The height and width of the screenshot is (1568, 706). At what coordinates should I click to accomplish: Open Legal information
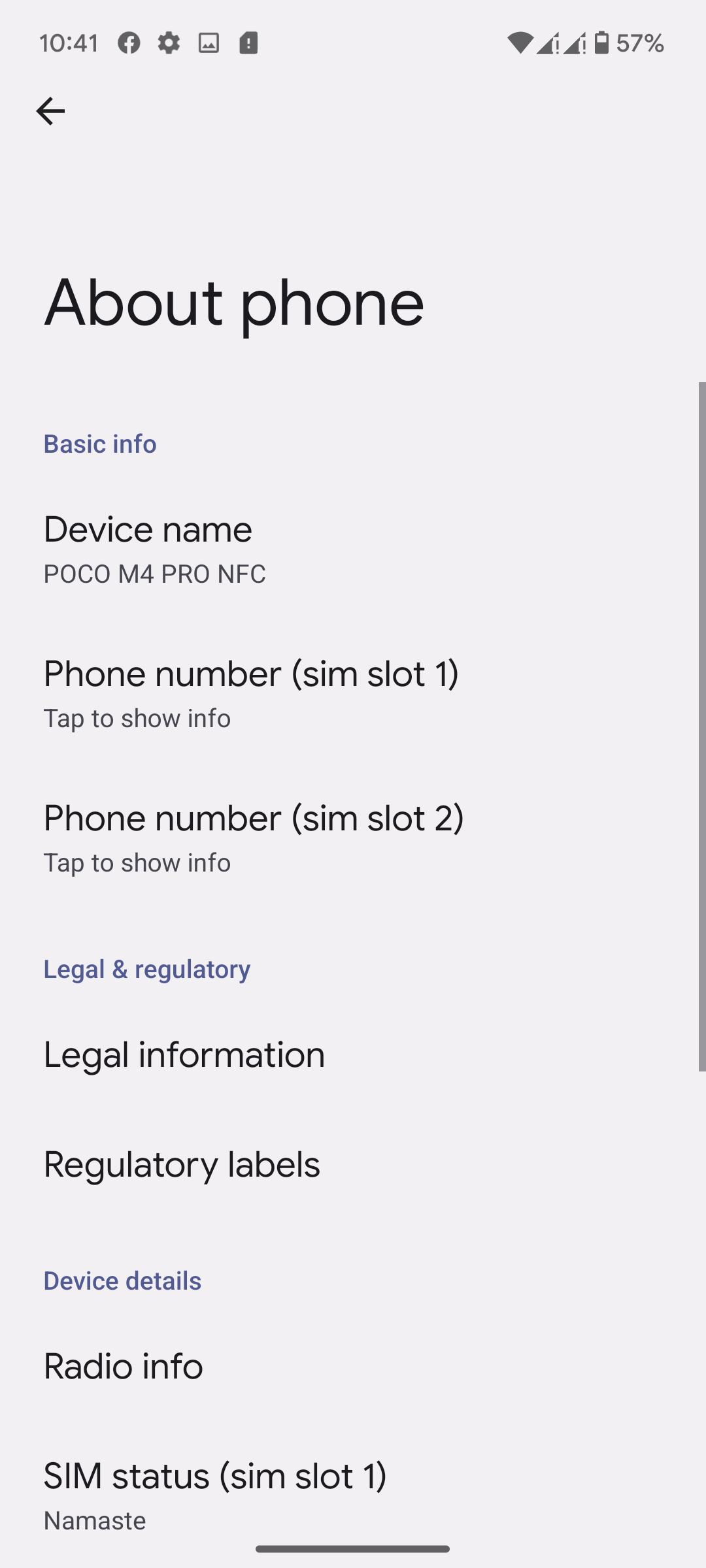353,1054
